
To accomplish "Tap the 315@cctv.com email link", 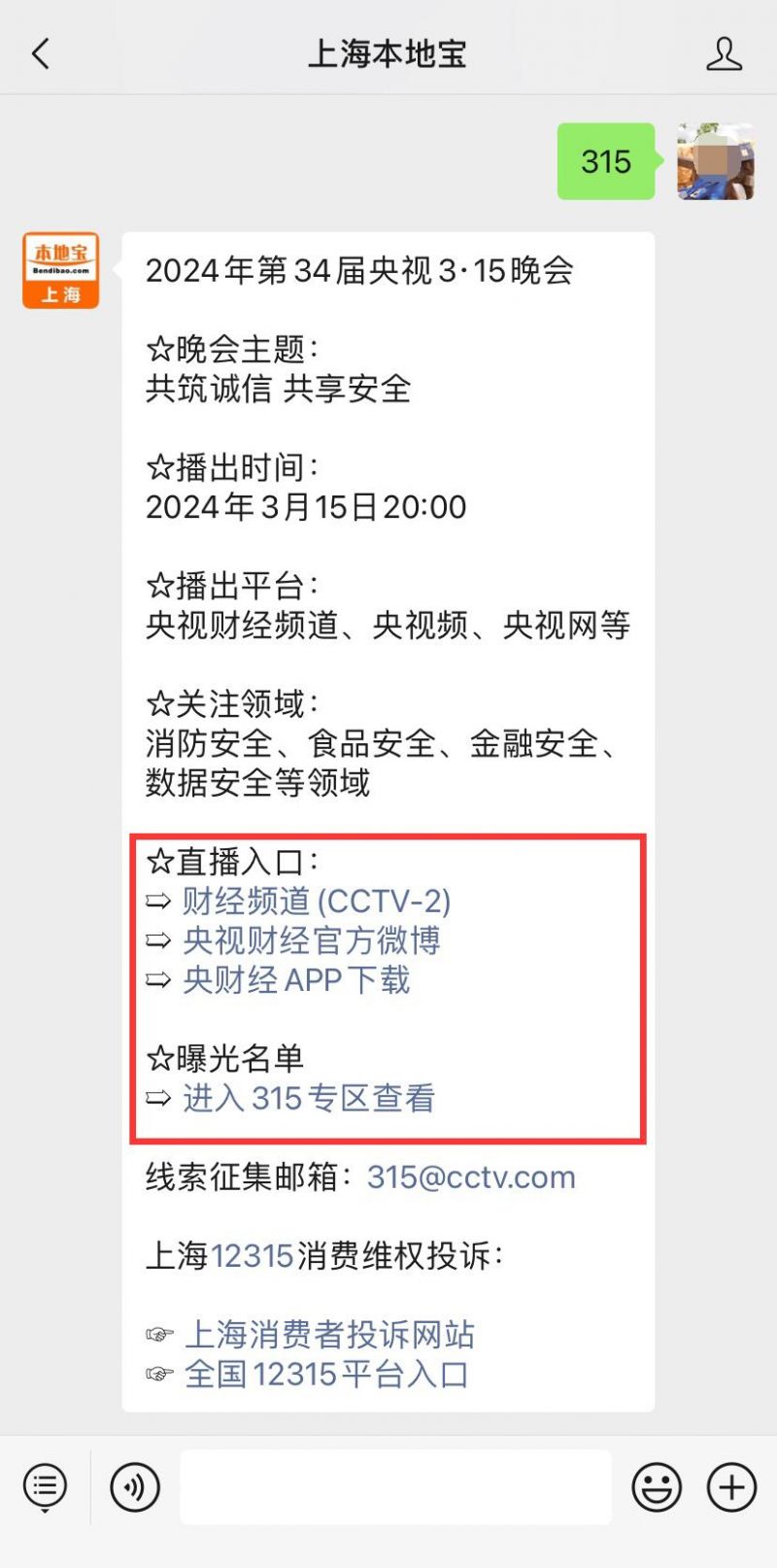I will (471, 1177).
